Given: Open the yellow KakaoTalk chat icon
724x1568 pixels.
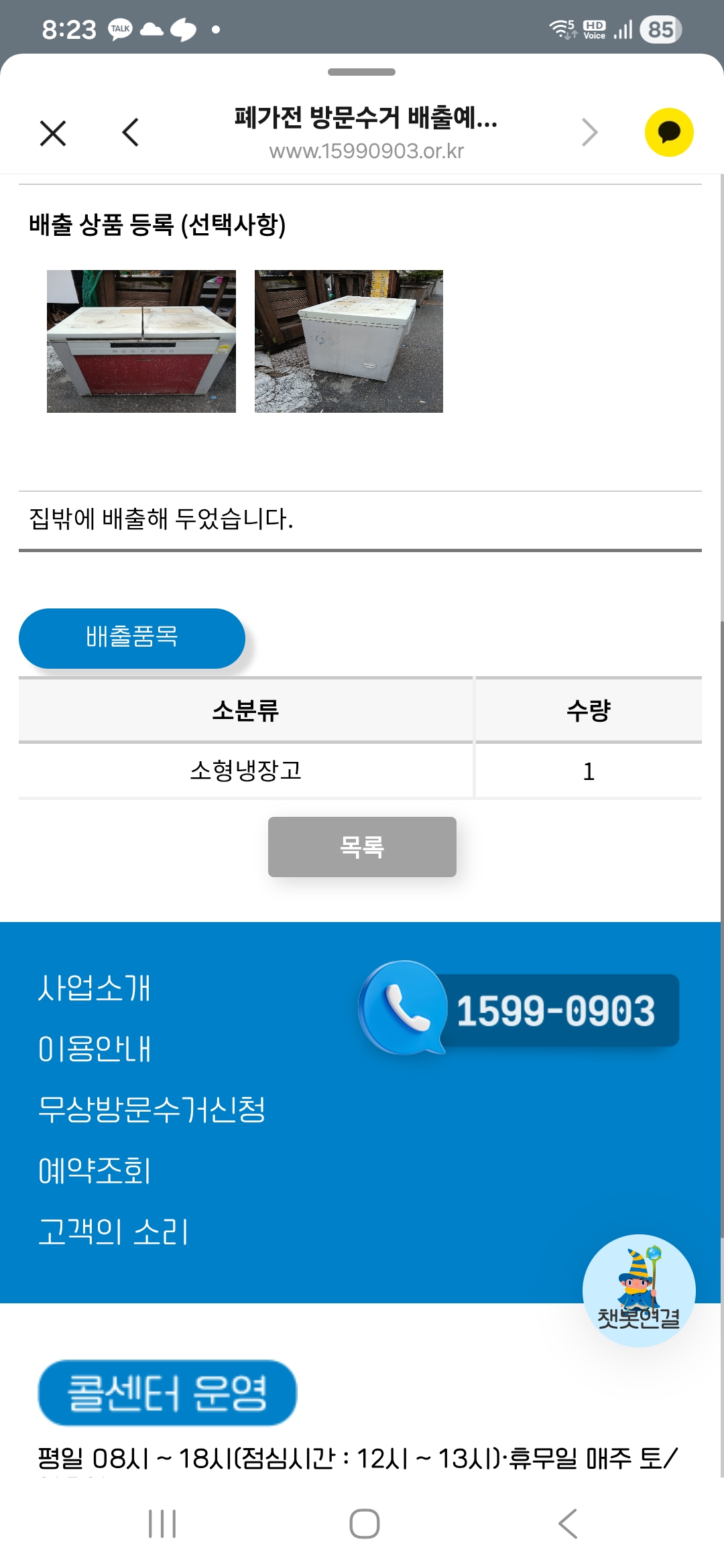Looking at the screenshot, I should coord(668,133).
